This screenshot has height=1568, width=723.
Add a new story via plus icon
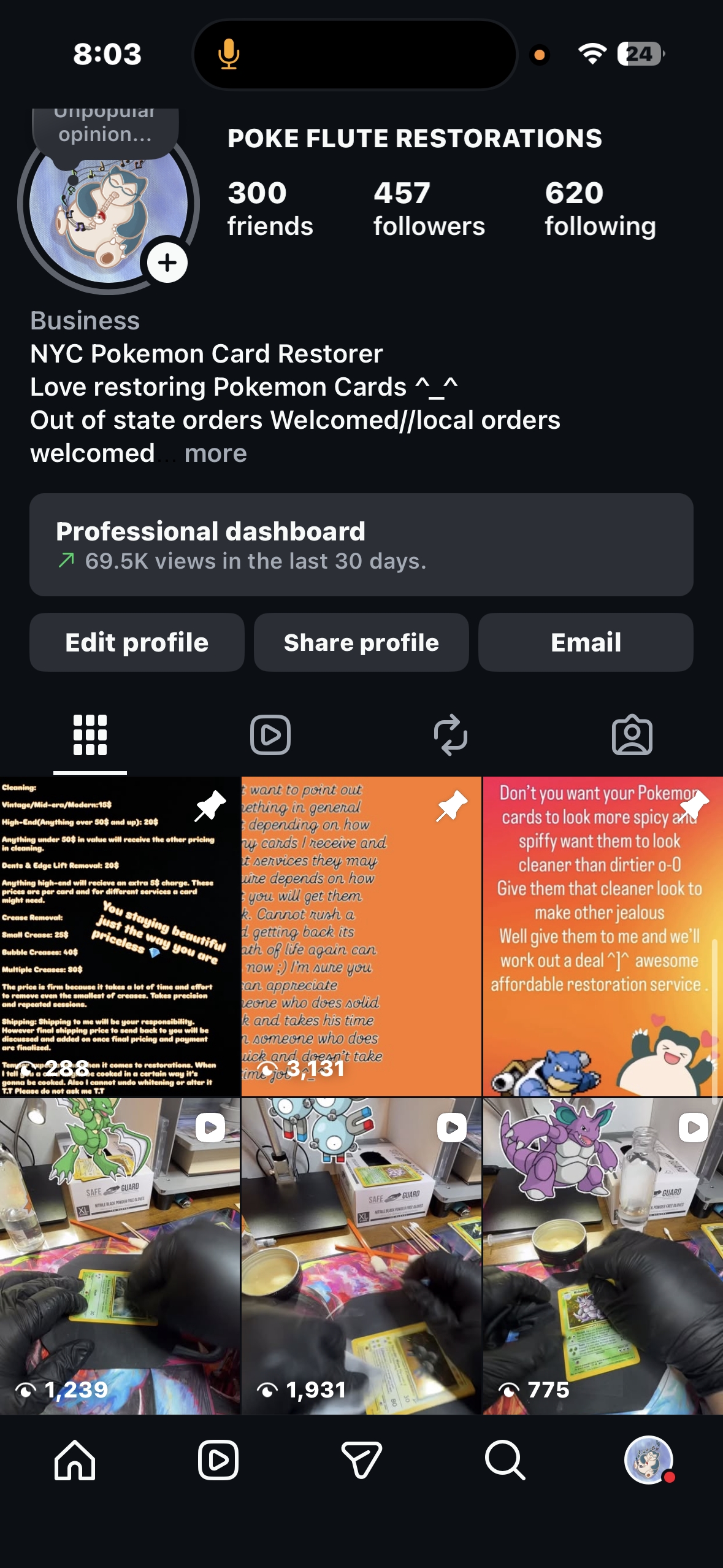[167, 263]
